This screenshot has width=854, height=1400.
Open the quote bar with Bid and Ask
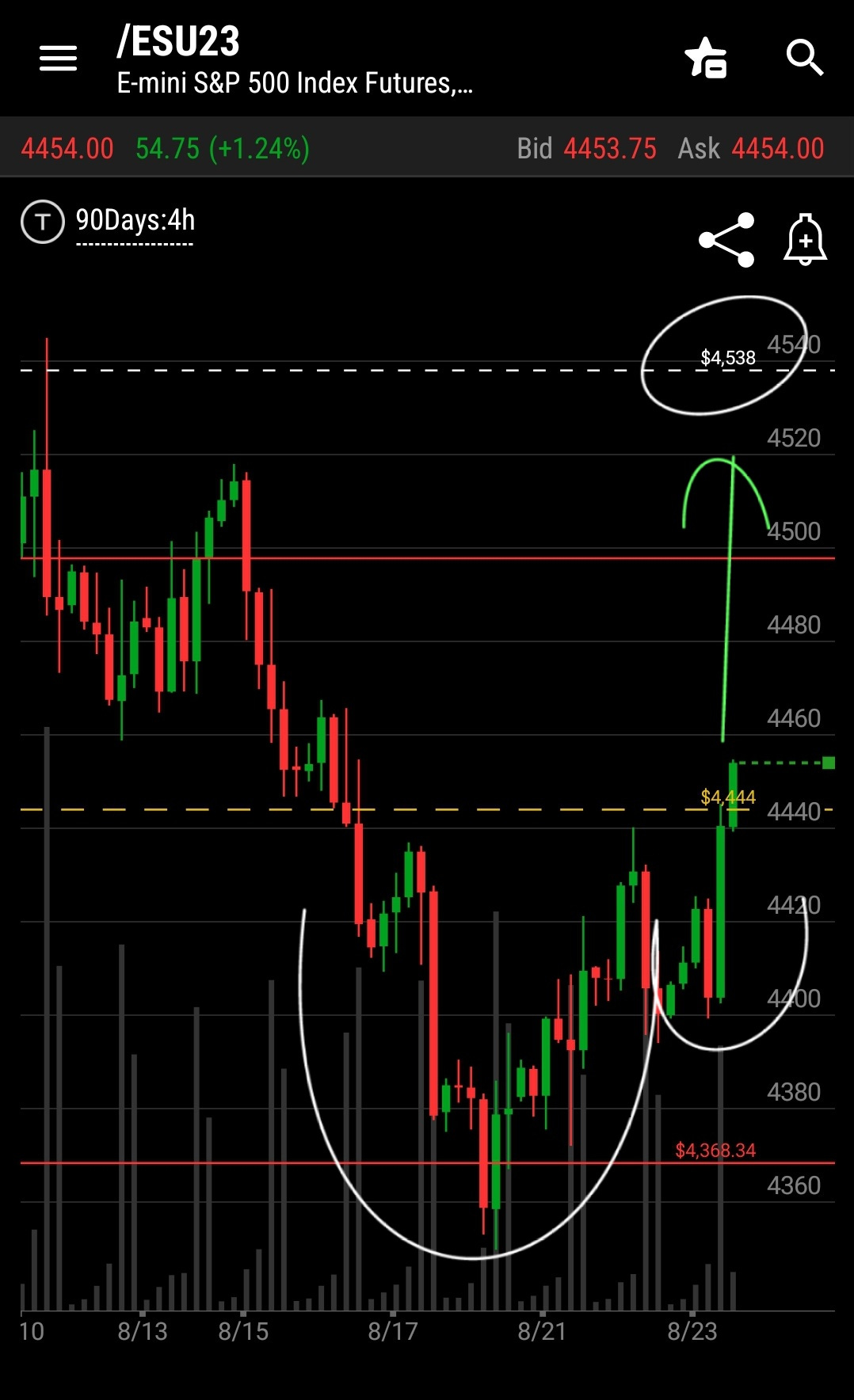pyautogui.click(x=427, y=148)
